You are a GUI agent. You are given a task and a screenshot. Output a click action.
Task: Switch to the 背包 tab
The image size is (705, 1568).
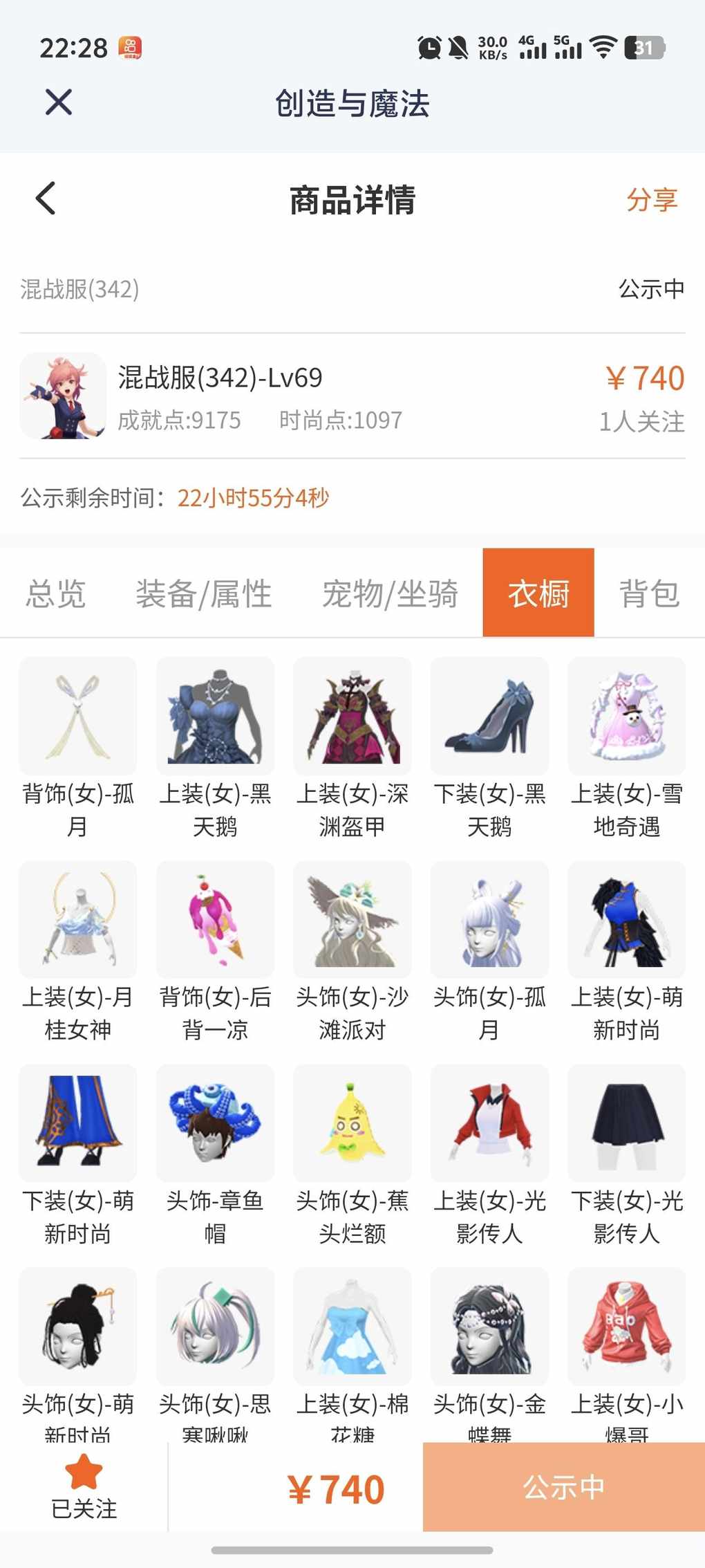coord(649,593)
